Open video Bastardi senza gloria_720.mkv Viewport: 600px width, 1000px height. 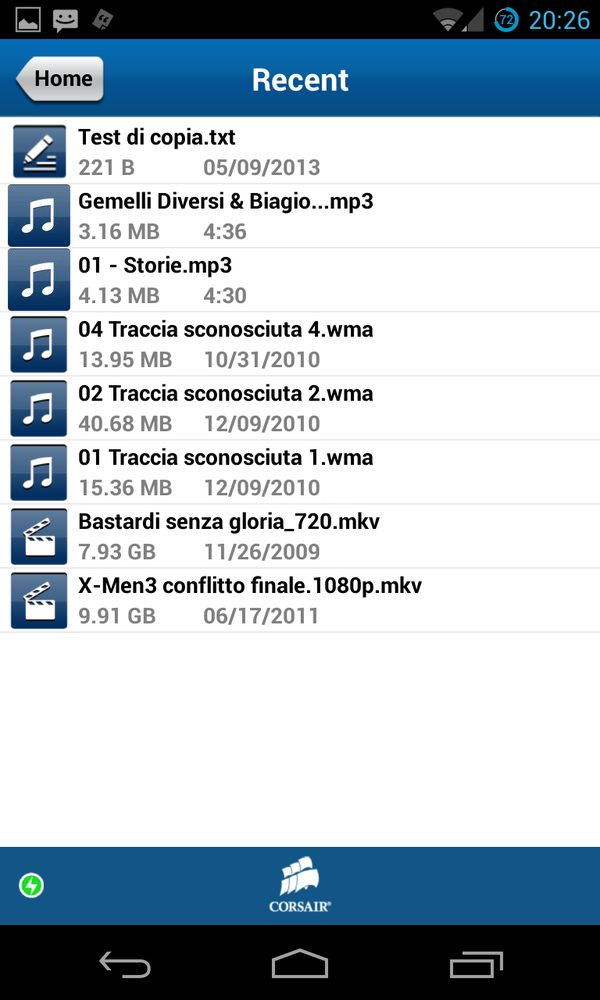coord(300,536)
